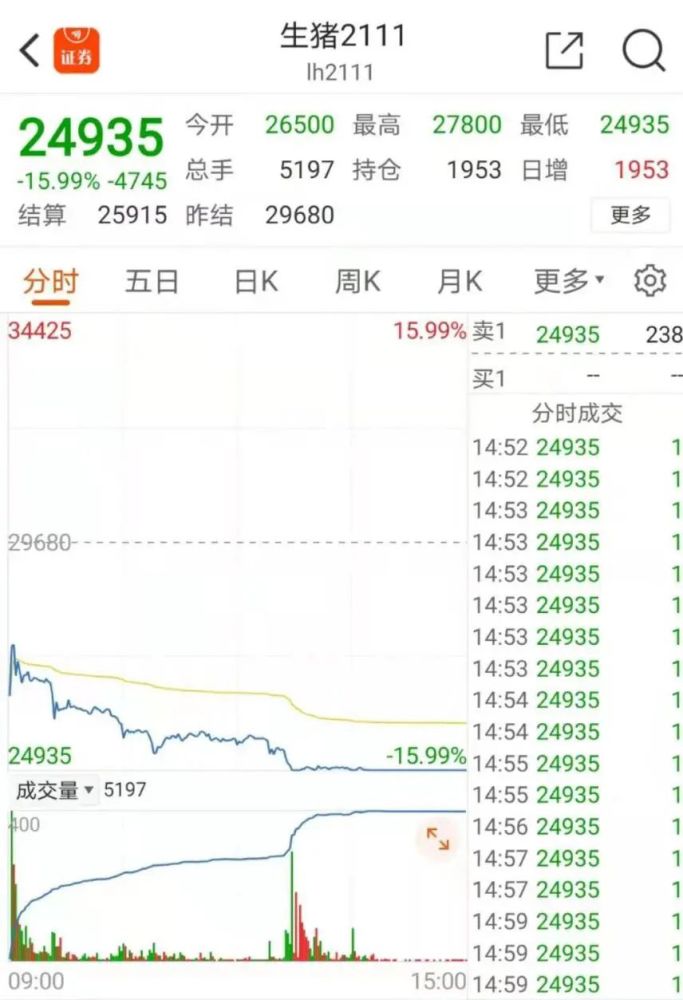Viewport: 683px width, 1000px height.
Task: Tap the 更多 button beside 昨结
Action: click(x=630, y=214)
